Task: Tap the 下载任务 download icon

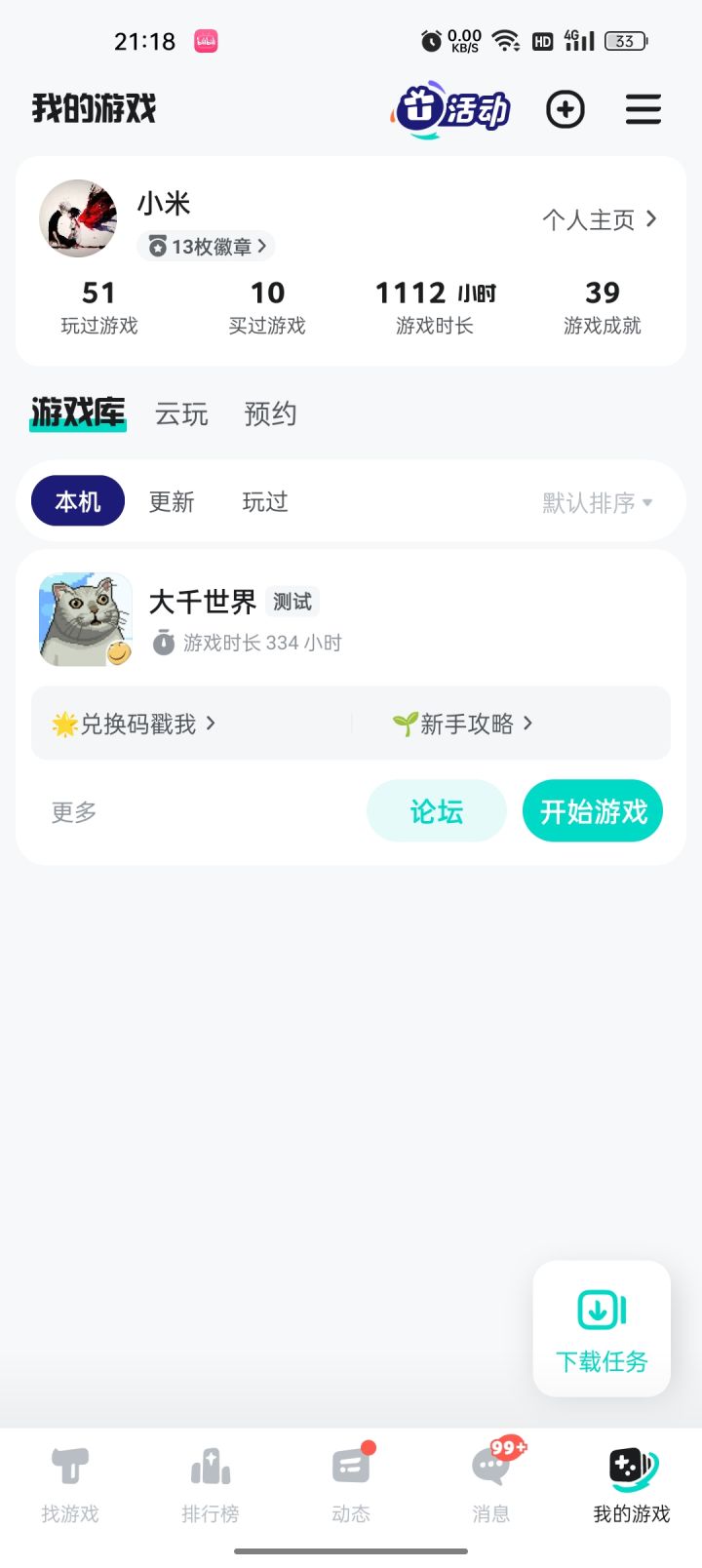Action: pos(601,1326)
